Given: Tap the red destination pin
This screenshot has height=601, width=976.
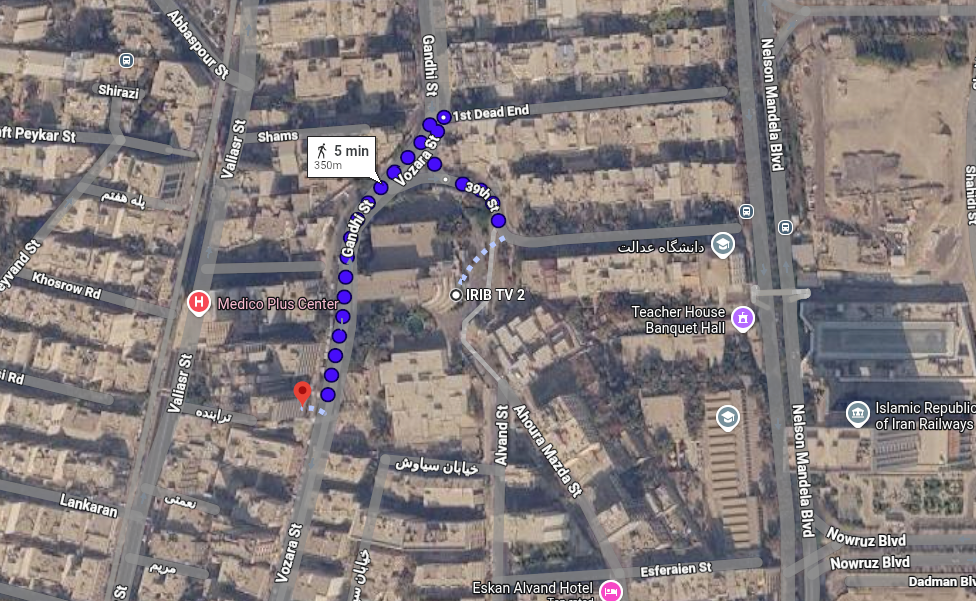Looking at the screenshot, I should pyautogui.click(x=302, y=393).
